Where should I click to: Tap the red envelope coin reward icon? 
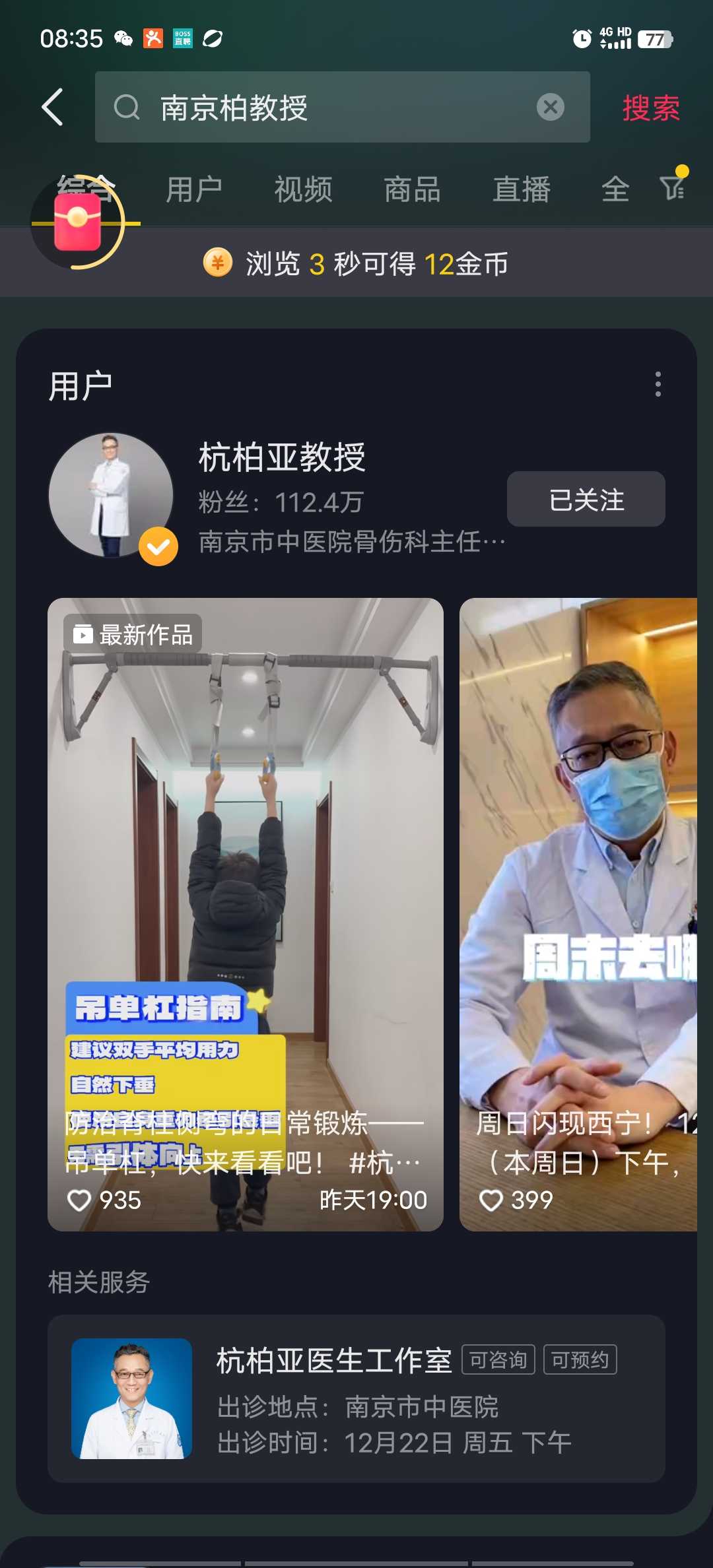pos(77,222)
